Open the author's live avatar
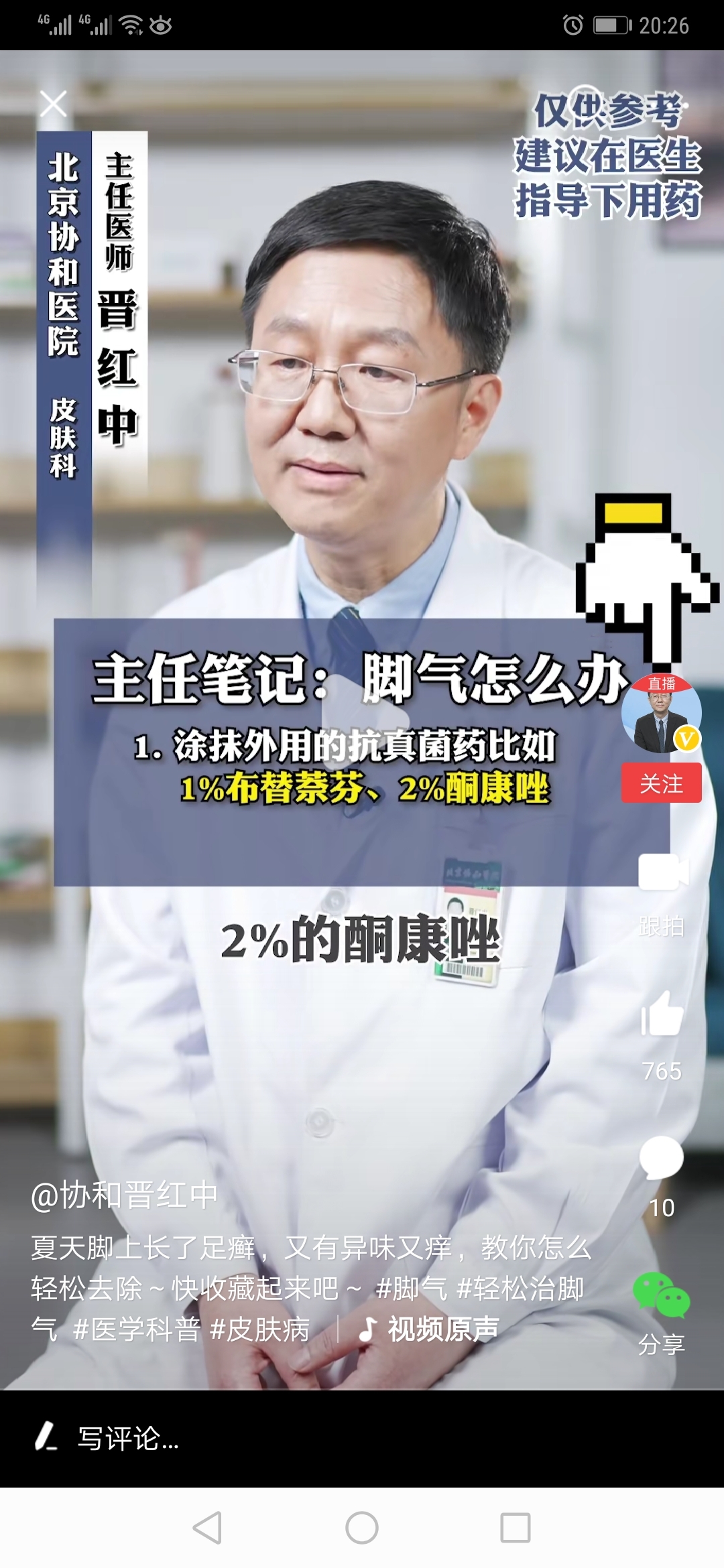Viewport: 724px width, 1568px height. pos(661,714)
